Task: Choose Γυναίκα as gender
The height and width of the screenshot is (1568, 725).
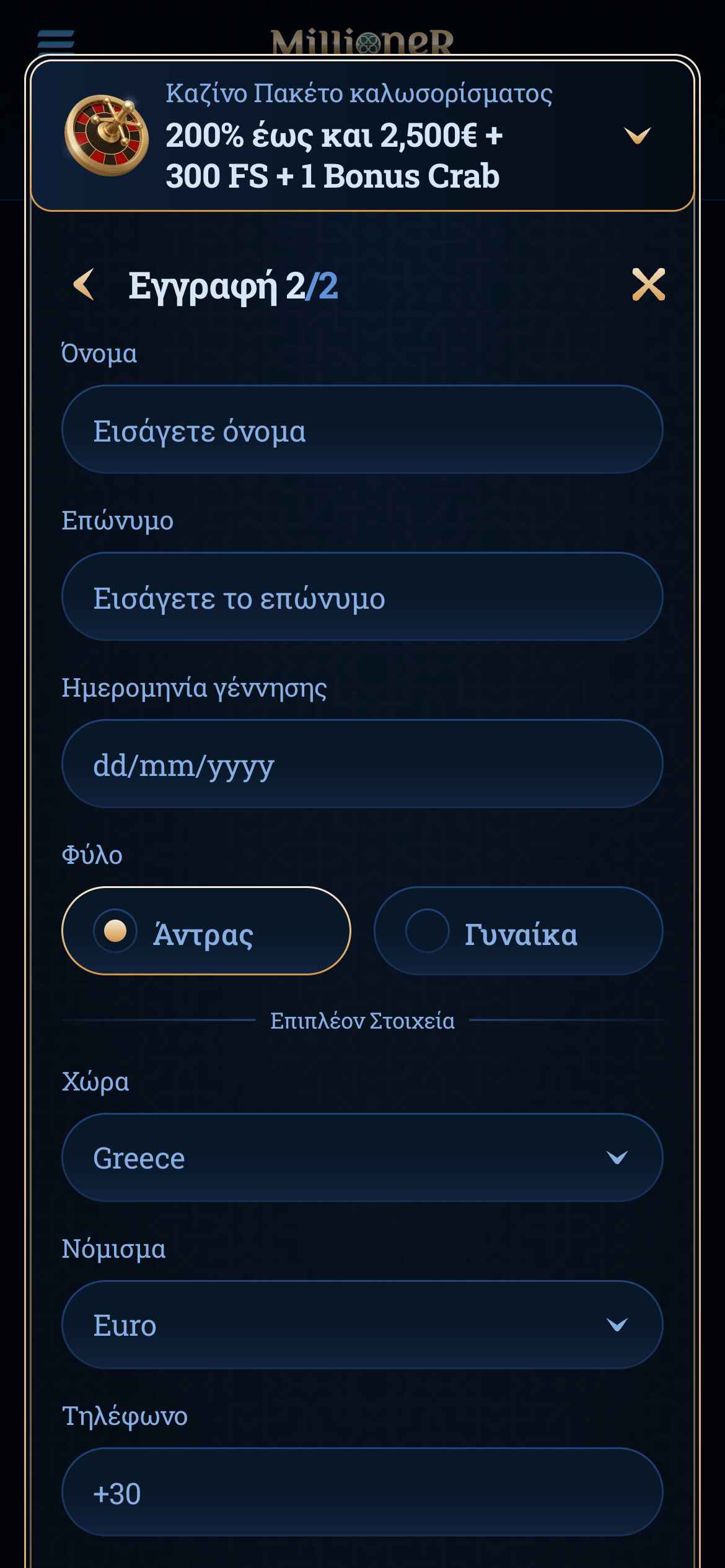Action: click(518, 931)
